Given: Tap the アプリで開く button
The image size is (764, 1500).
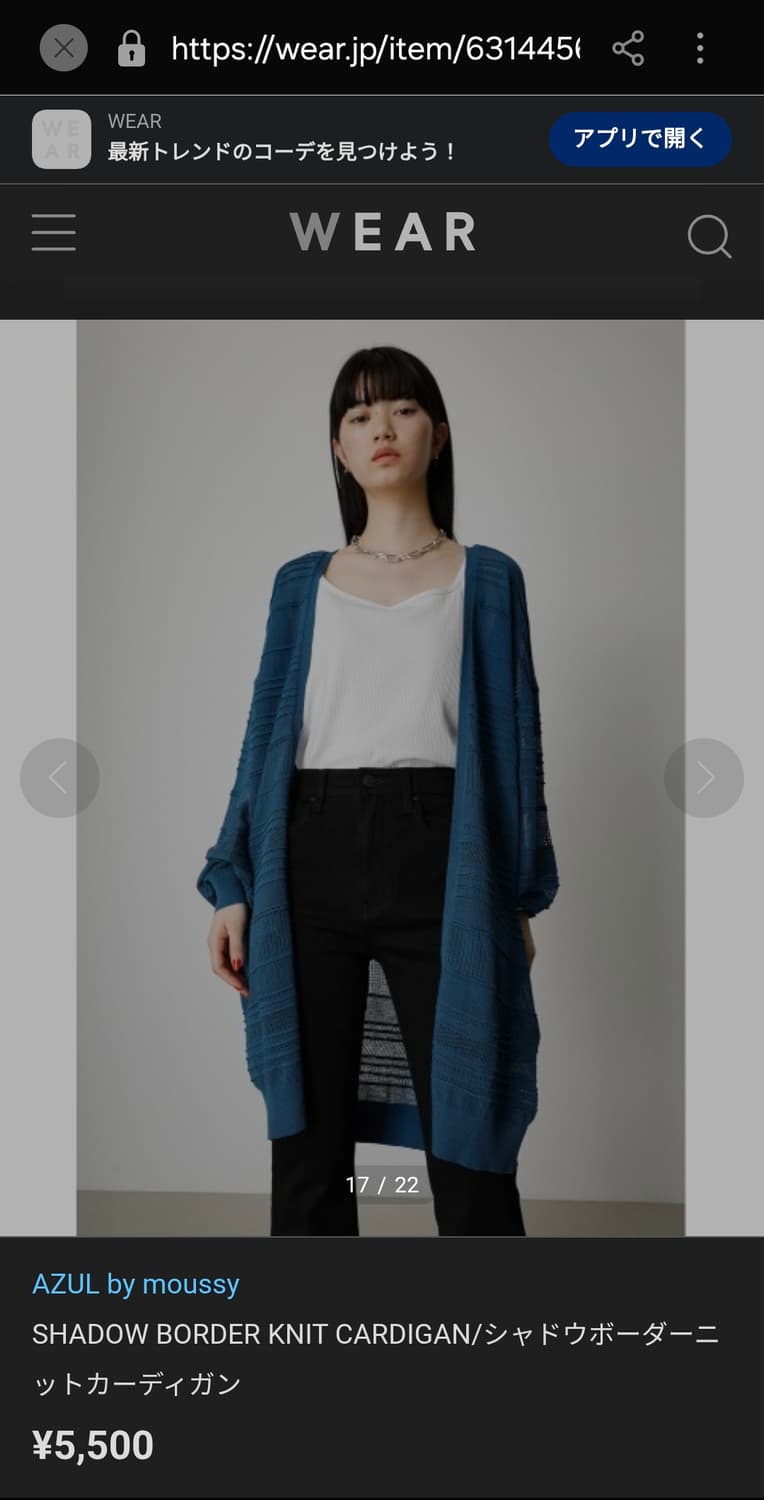Looking at the screenshot, I should pyautogui.click(x=640, y=139).
